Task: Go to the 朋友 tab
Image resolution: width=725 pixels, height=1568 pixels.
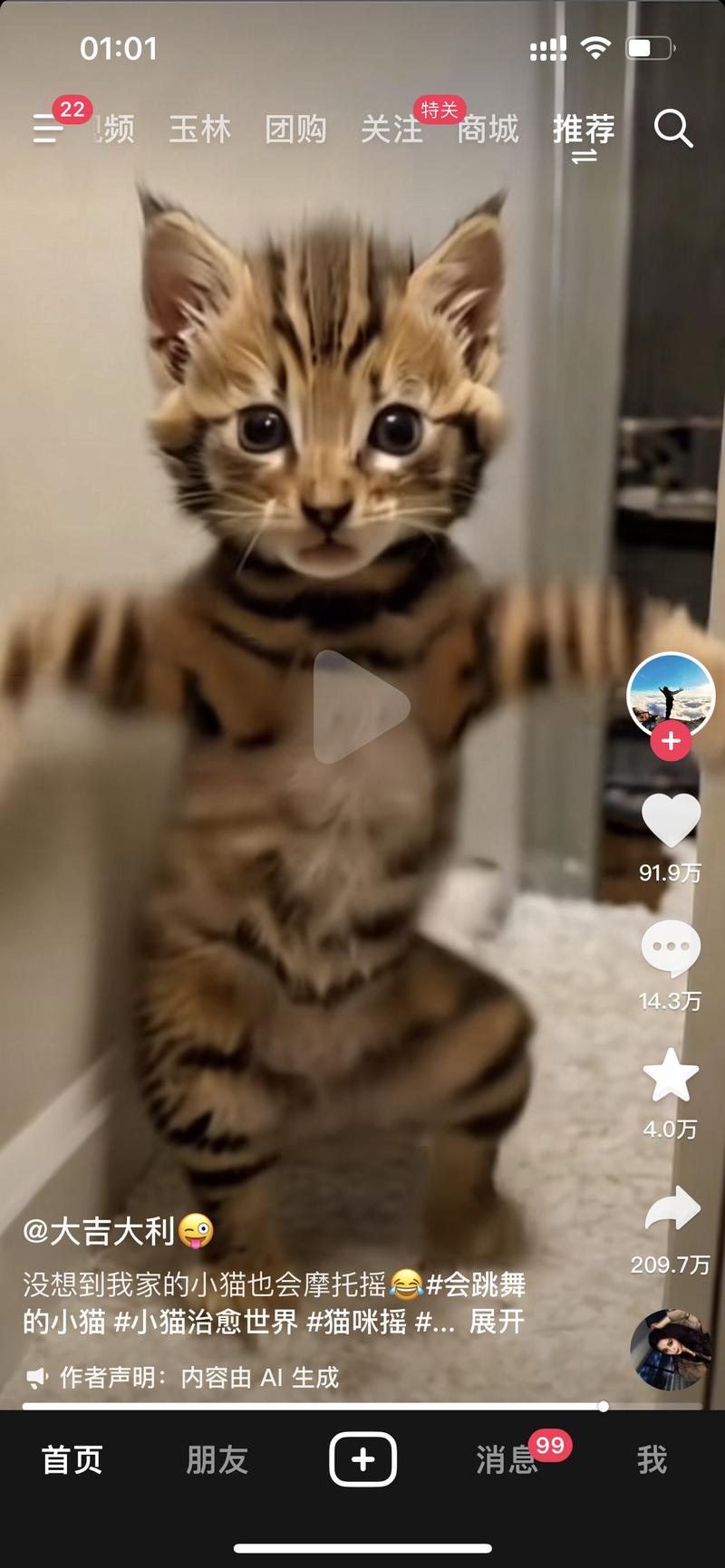Action: [217, 1460]
